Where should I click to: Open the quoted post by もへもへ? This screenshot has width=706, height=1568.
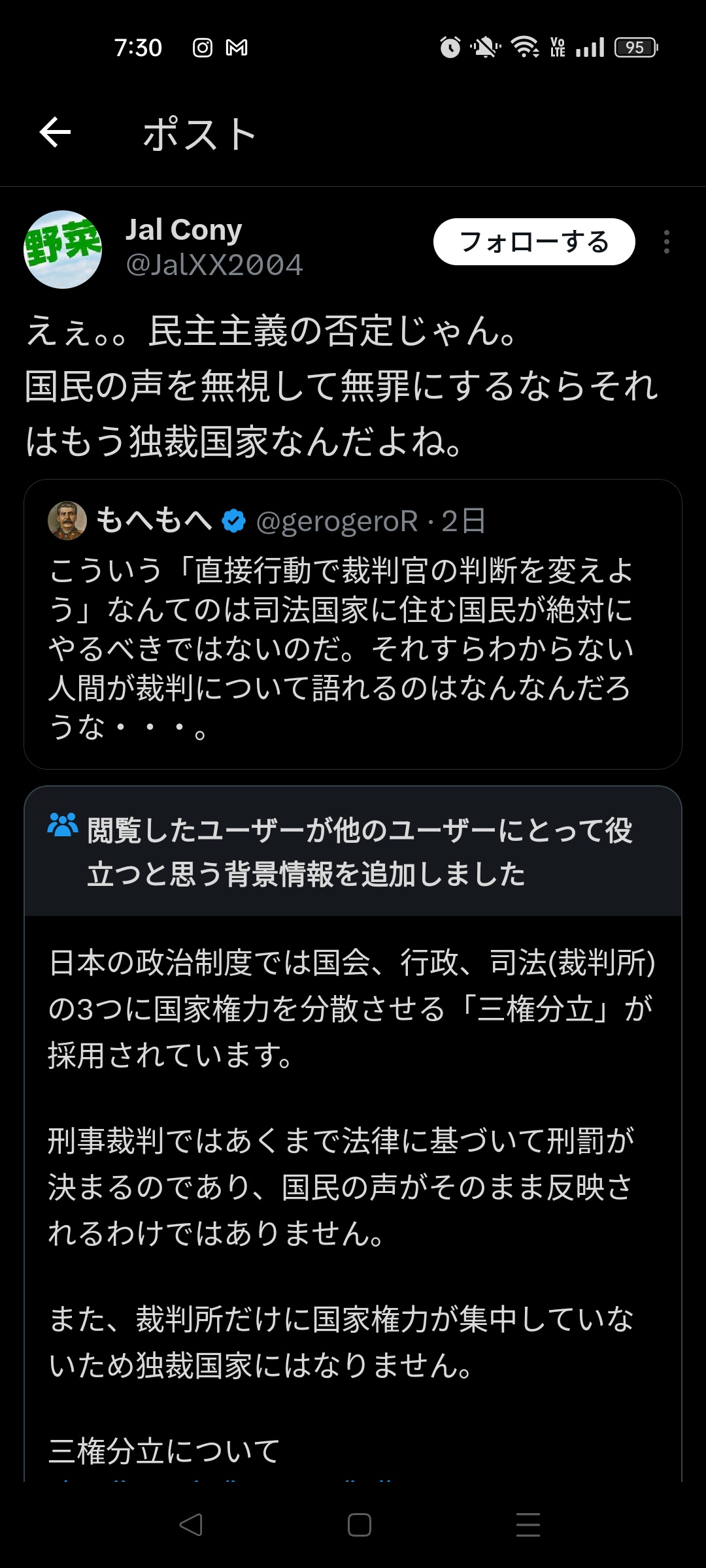(x=353, y=624)
